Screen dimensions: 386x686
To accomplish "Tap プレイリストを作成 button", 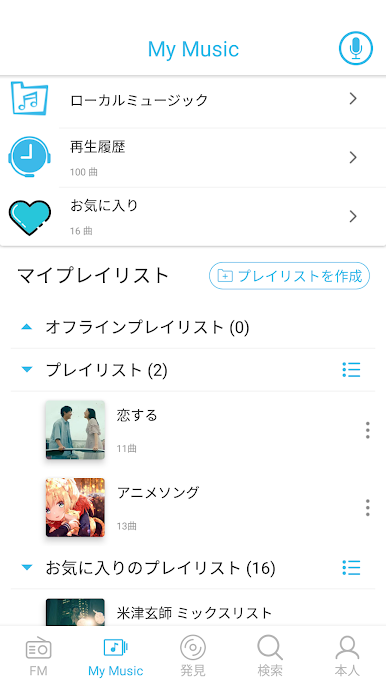I will coord(289,276).
